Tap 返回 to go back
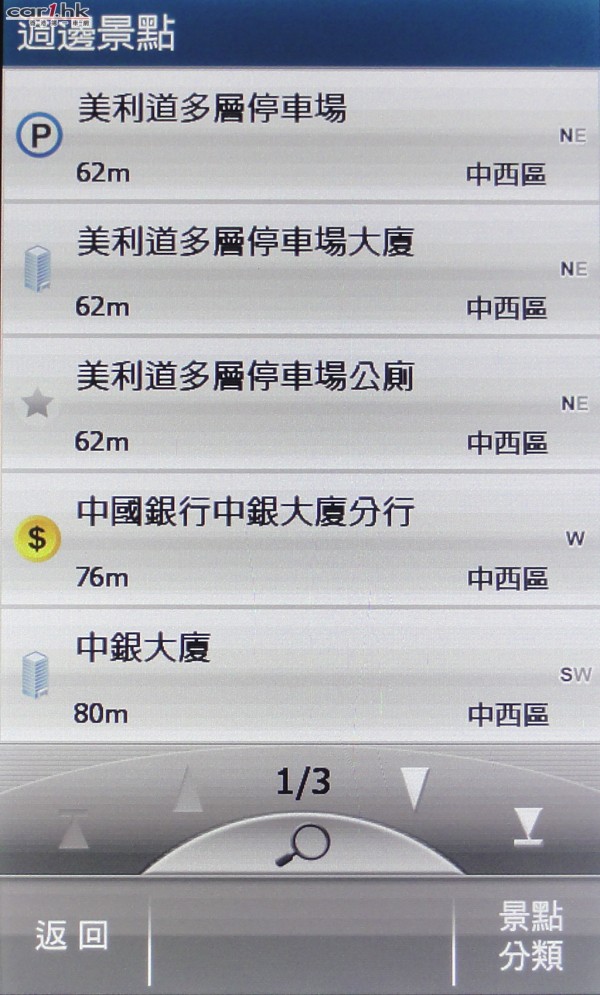Viewport: 600px width, 995px height. pos(72,937)
